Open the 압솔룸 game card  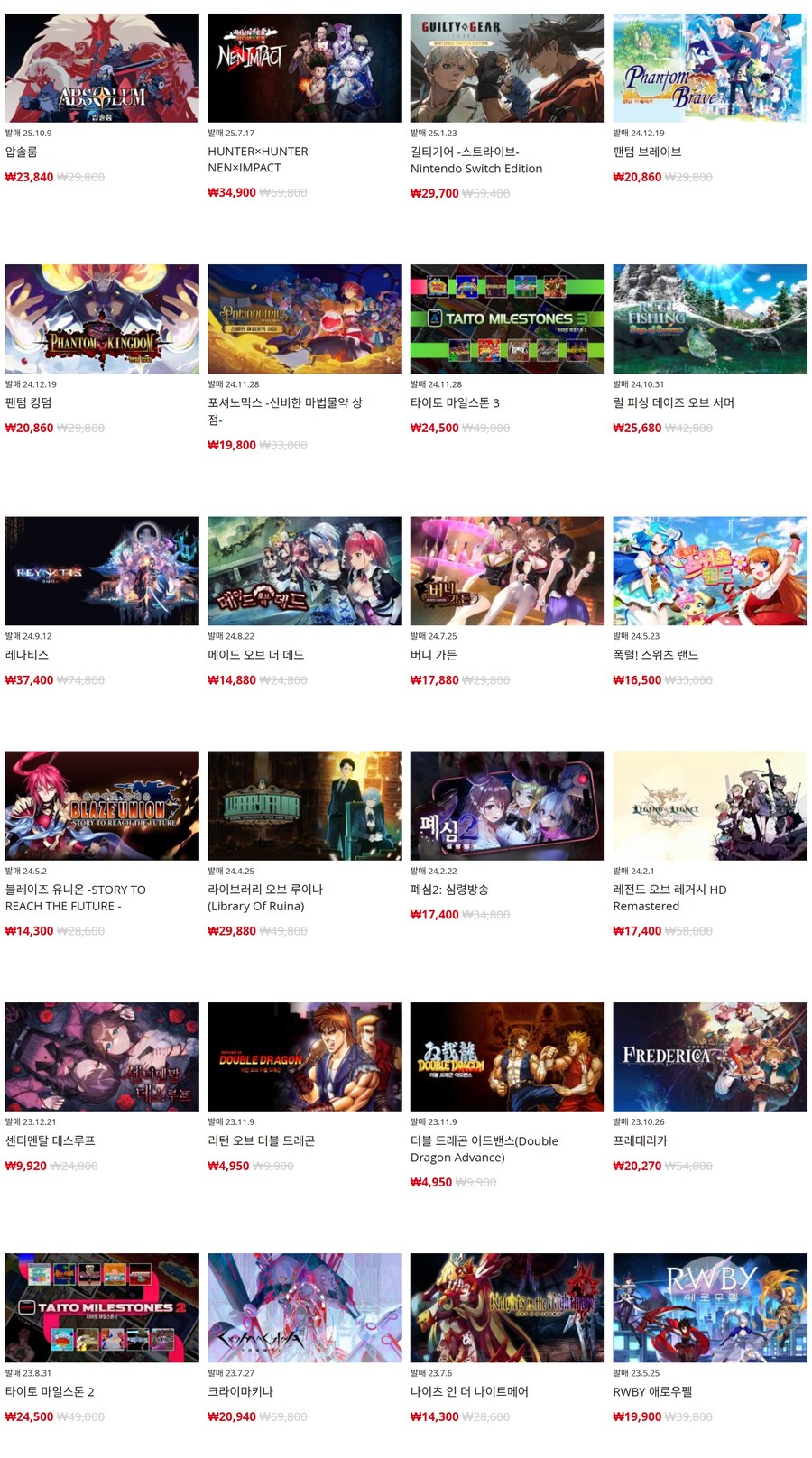click(x=102, y=69)
